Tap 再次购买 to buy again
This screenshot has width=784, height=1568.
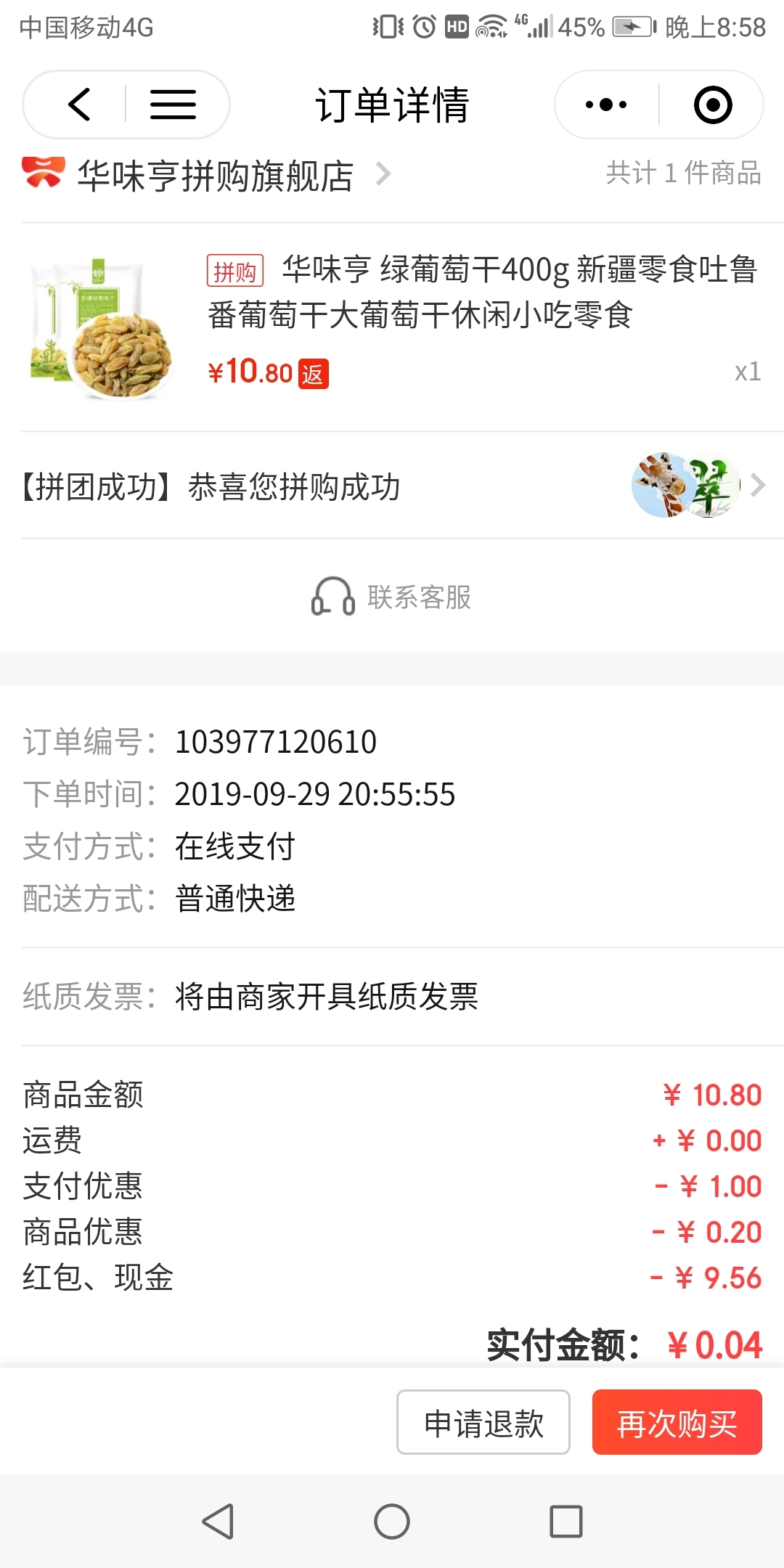click(677, 1422)
